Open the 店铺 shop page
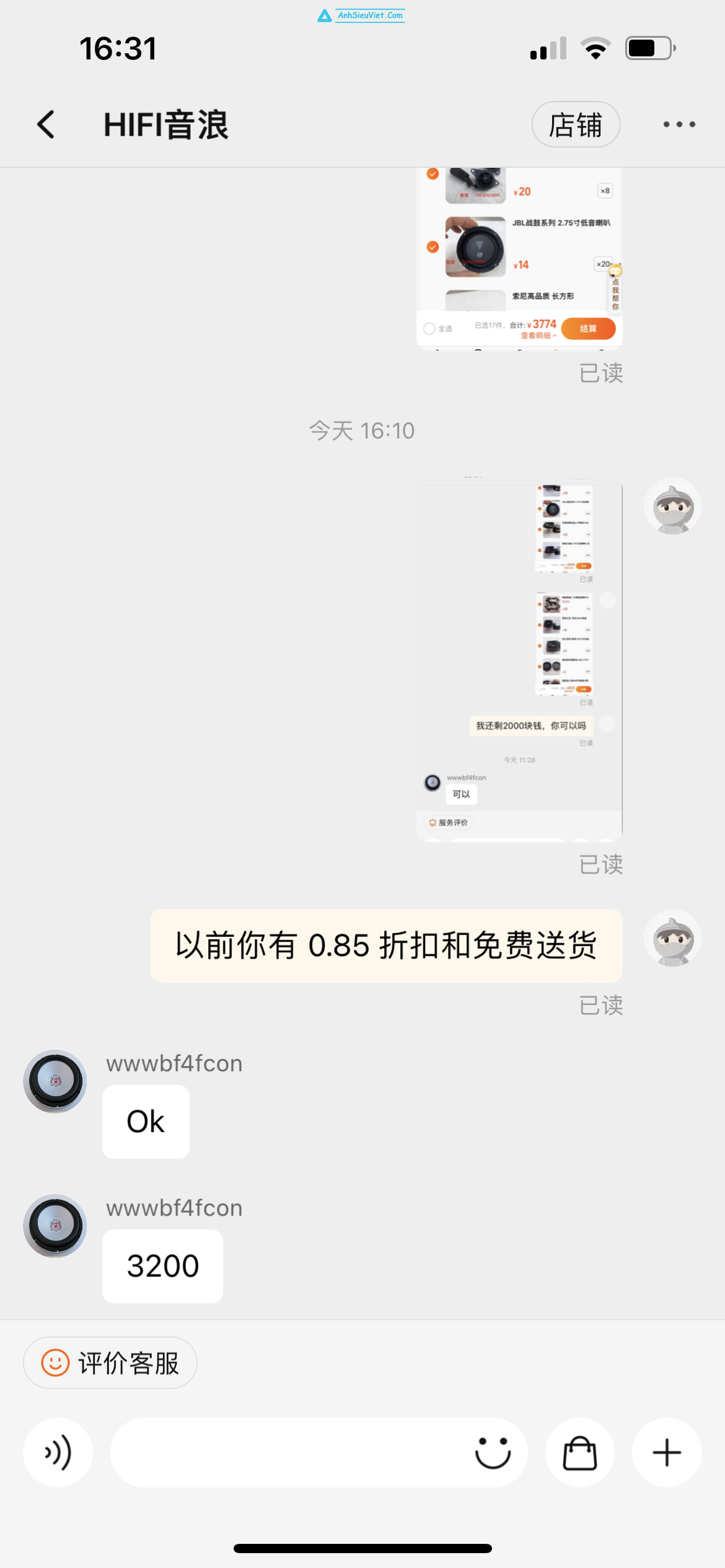 coord(576,124)
